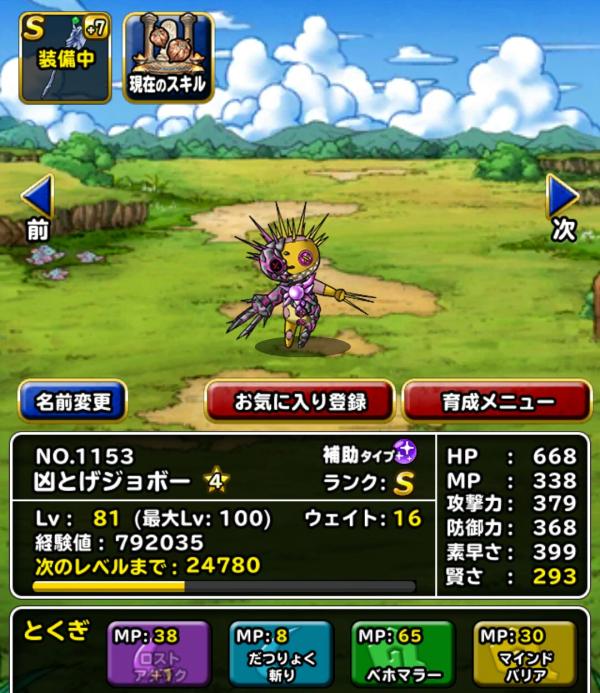Open the 育成メニュー training menu
The width and height of the screenshot is (600, 693).
pyautogui.click(x=497, y=402)
